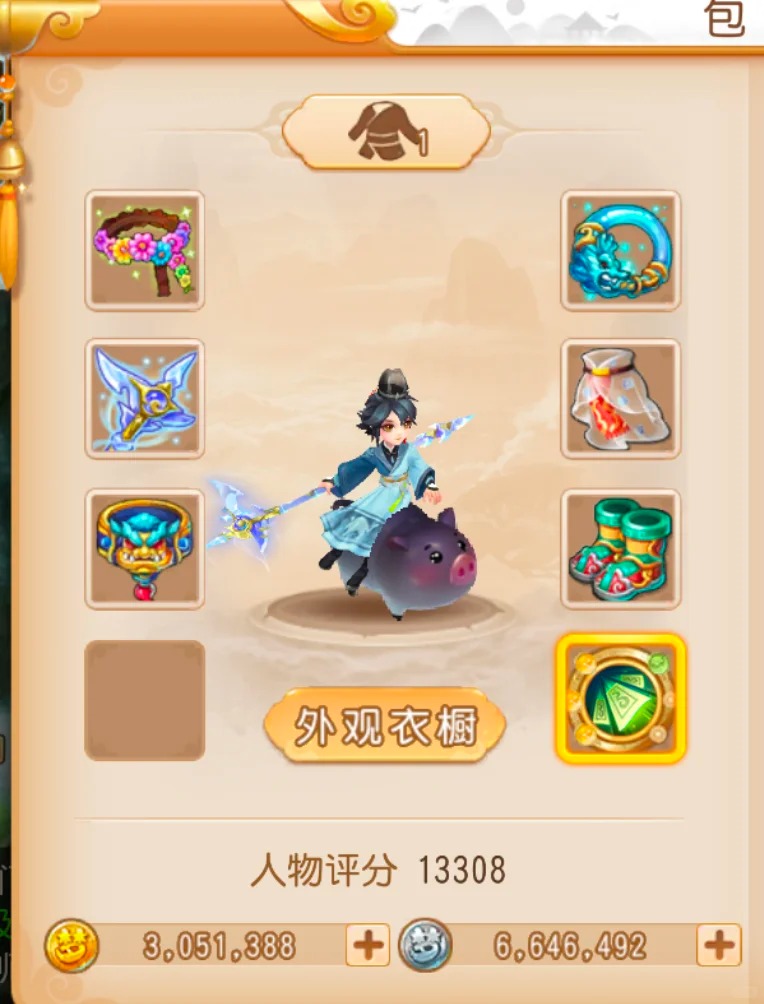Open the veiled robe armor slot

tap(620, 399)
